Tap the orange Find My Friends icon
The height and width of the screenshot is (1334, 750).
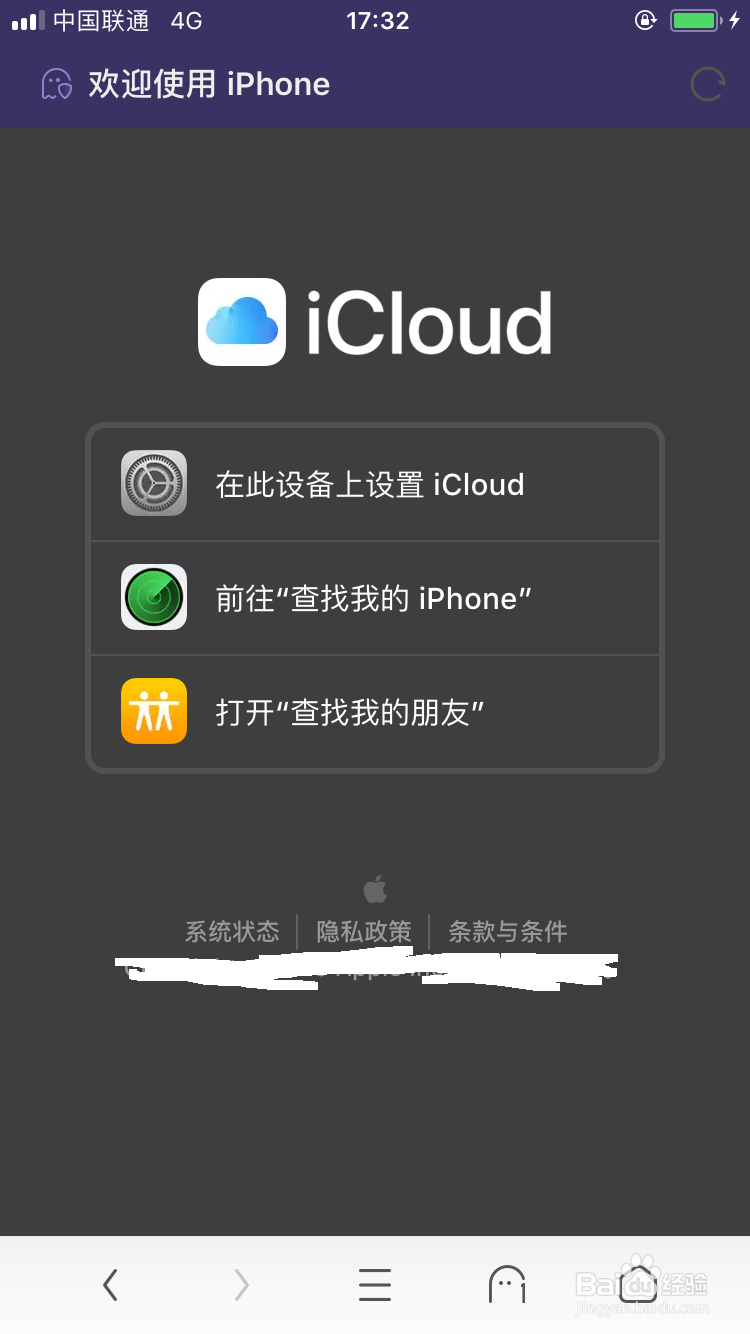(x=153, y=711)
